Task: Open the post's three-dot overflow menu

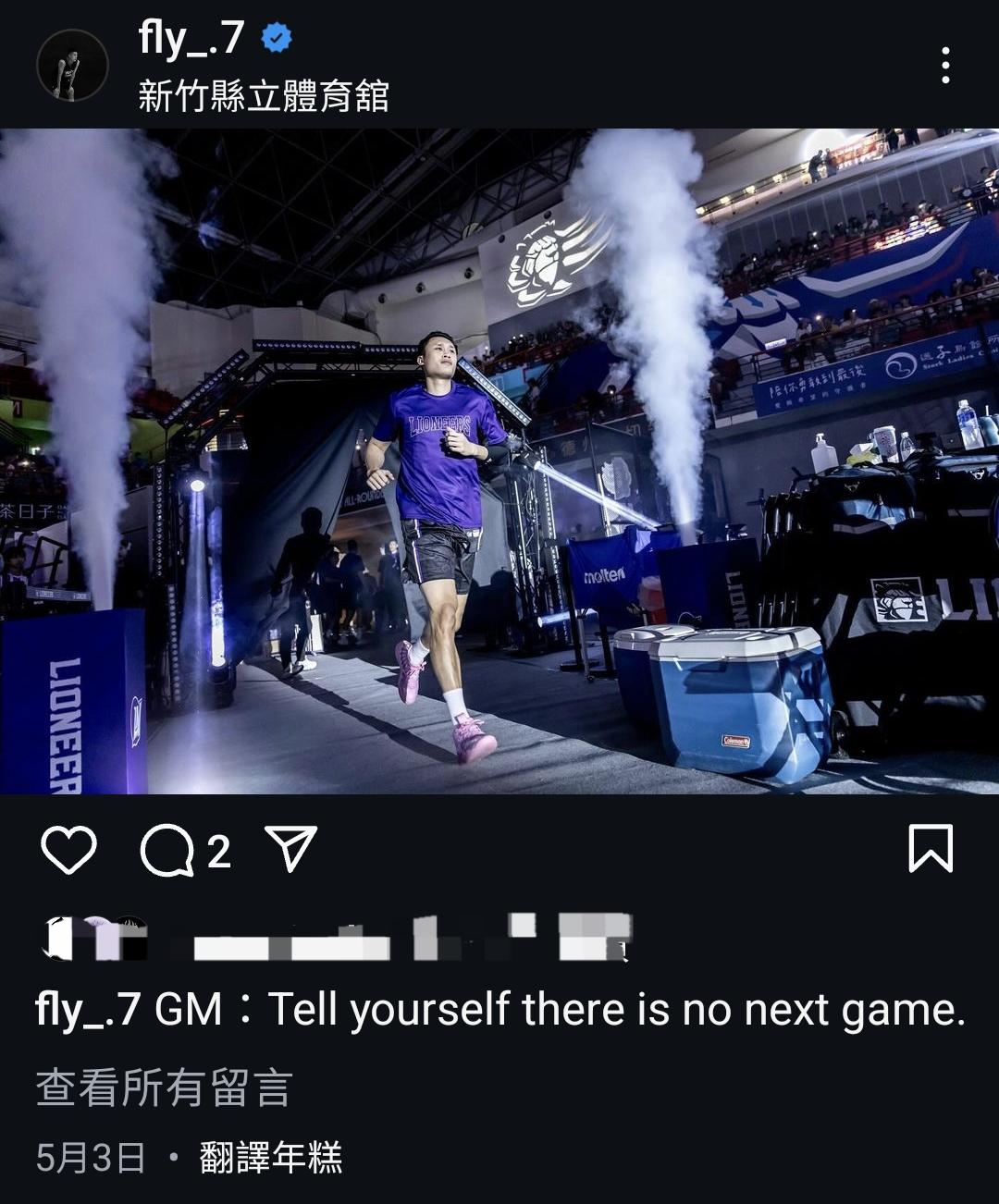Action: [944, 66]
